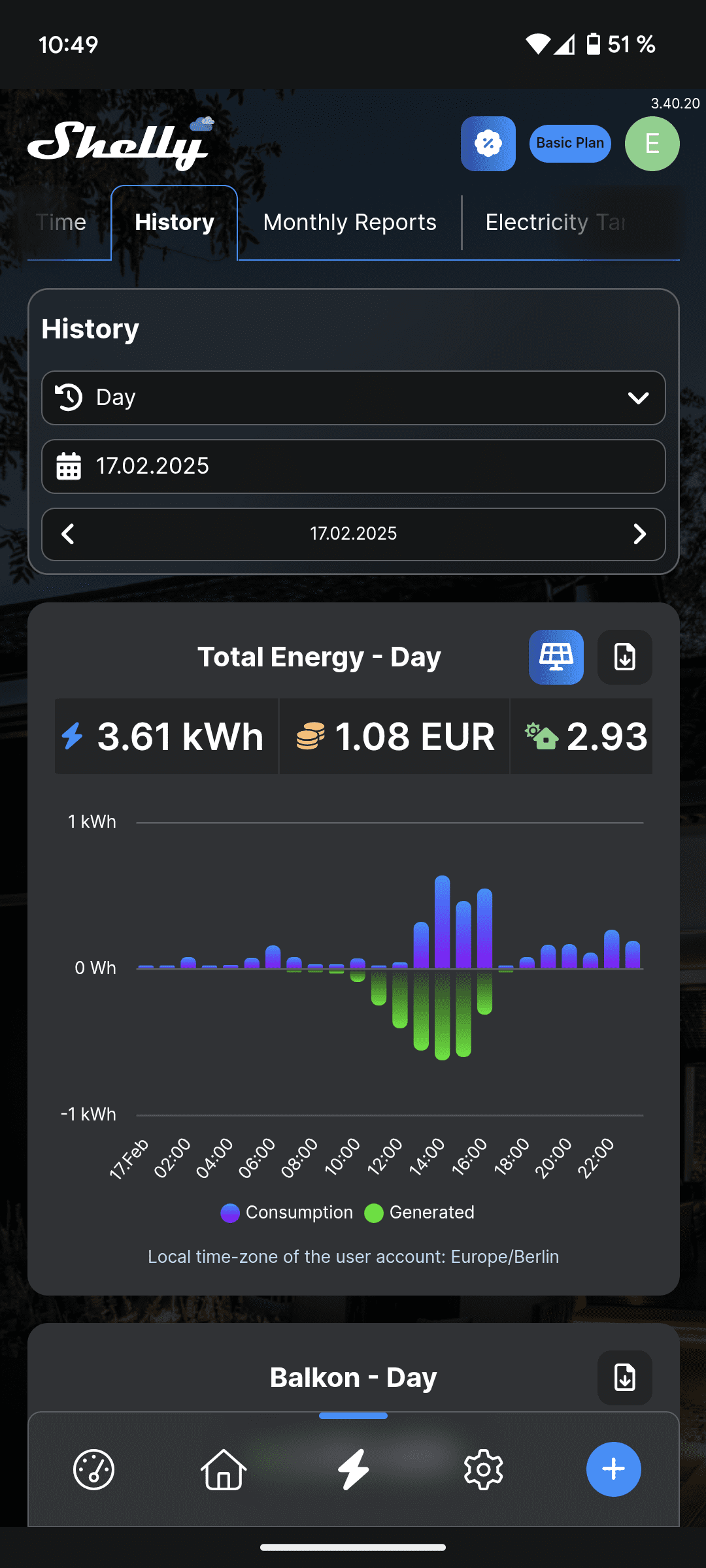Download the Total Energy day report
This screenshot has height=1568, width=706.
(x=625, y=657)
